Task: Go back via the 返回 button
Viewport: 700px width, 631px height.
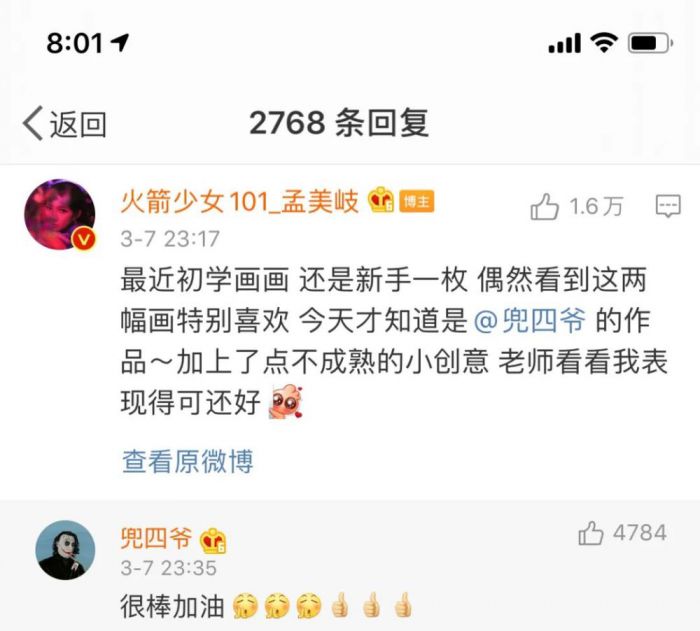Action: click(65, 124)
